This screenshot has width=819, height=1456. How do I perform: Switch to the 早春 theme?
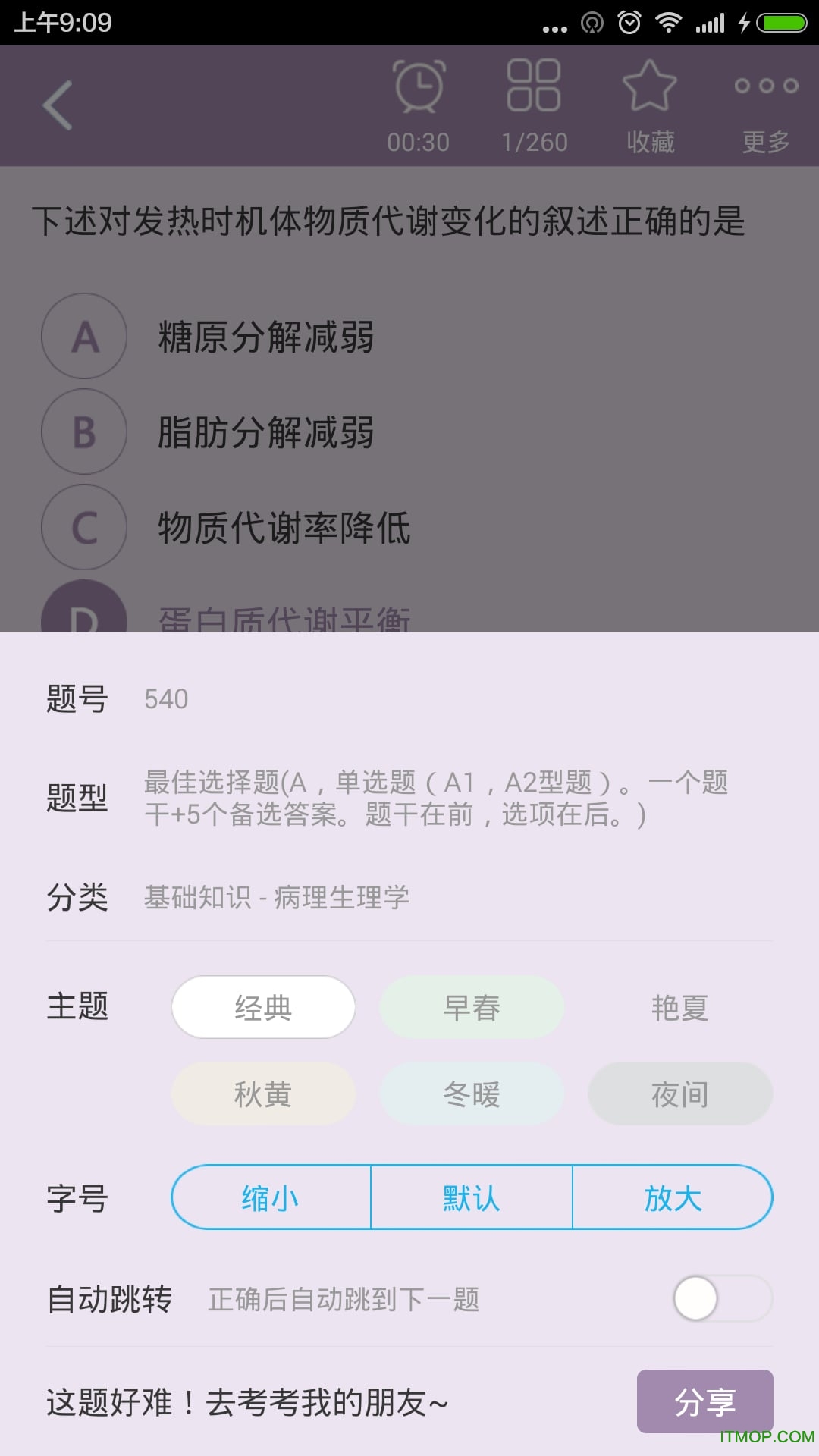point(471,1007)
